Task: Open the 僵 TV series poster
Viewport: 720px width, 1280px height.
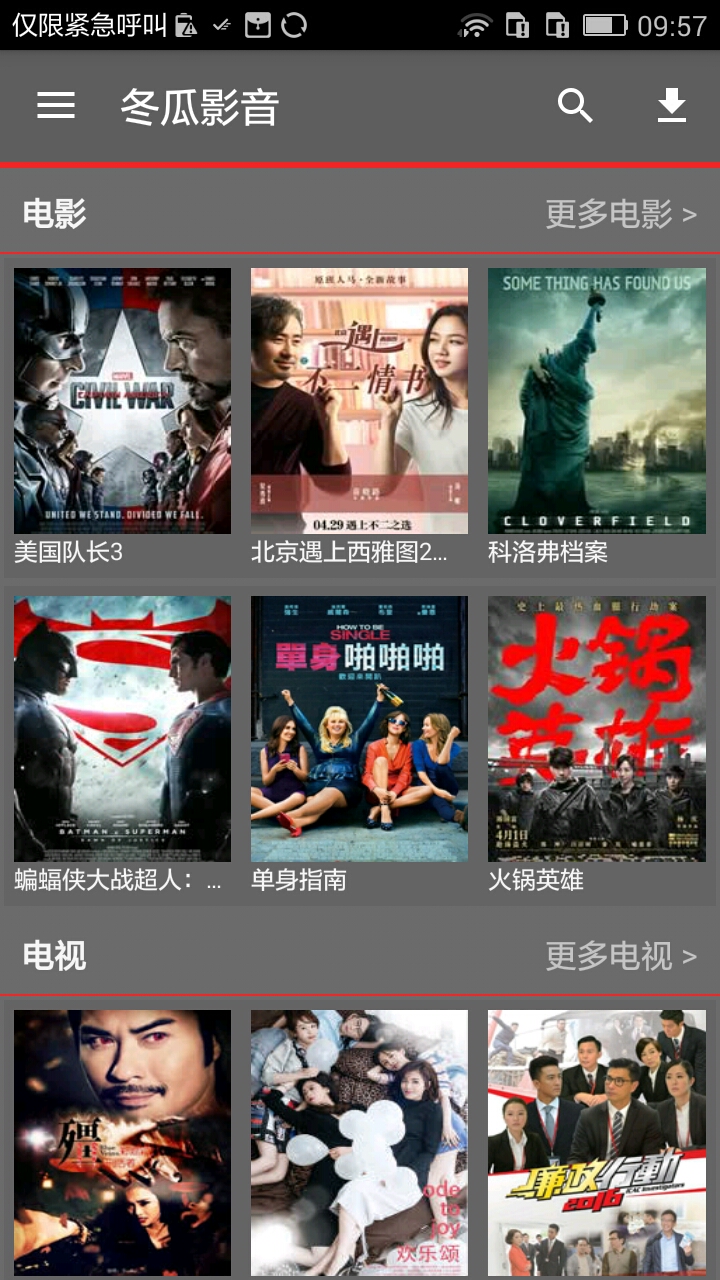Action: (122, 1143)
